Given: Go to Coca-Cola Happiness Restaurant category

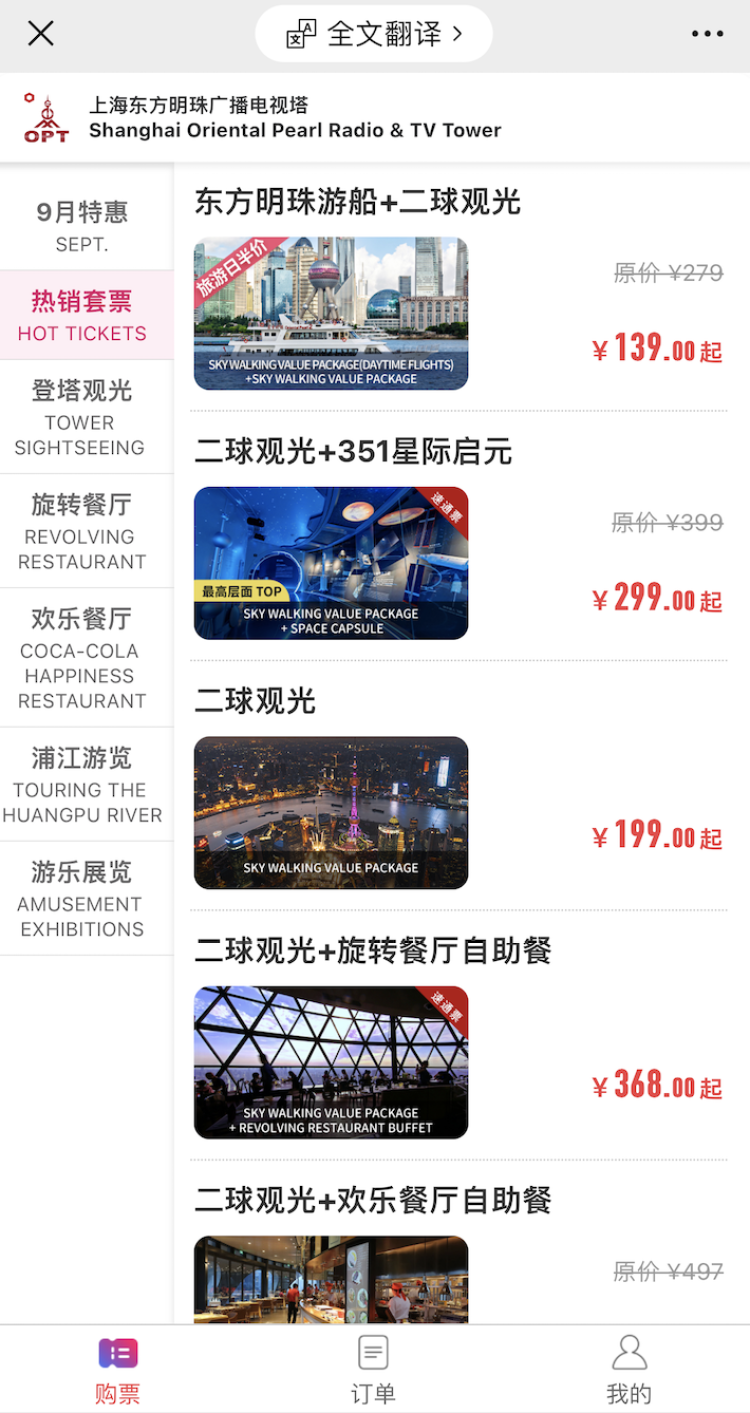Looking at the screenshot, I should pyautogui.click(x=82, y=658).
